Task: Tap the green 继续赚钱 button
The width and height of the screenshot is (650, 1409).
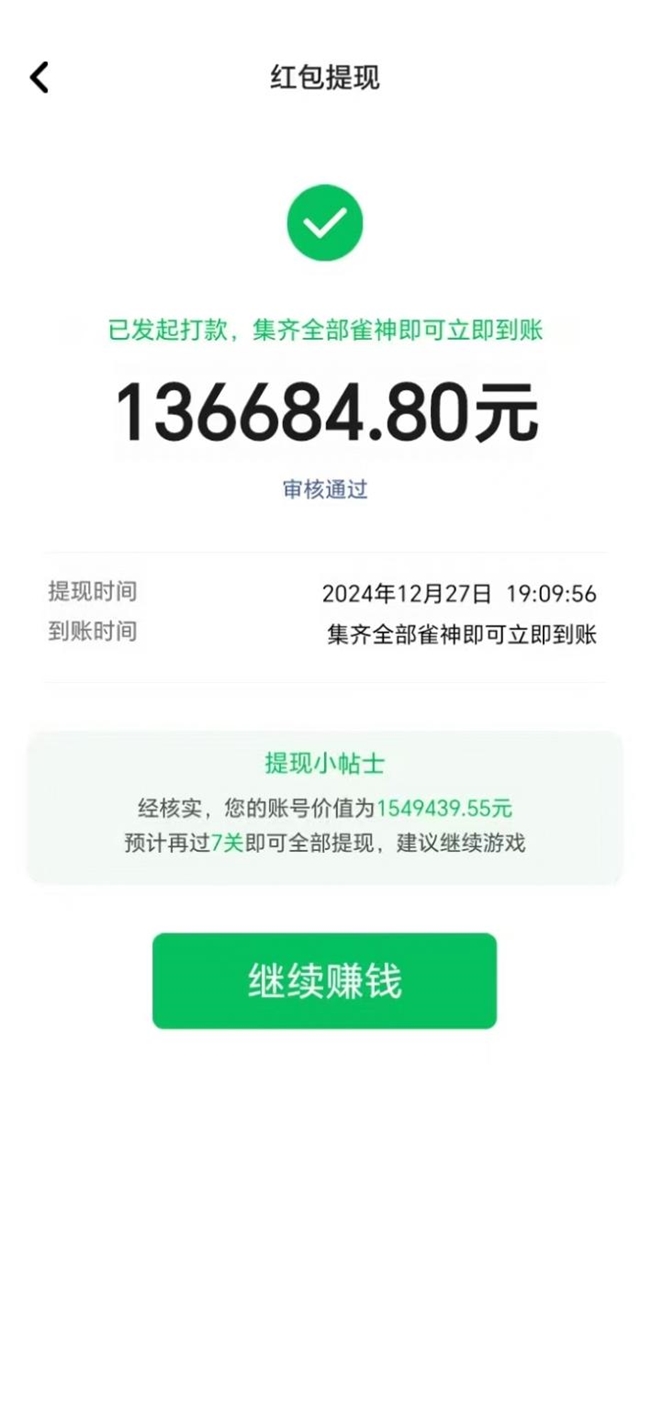Action: coord(324,981)
